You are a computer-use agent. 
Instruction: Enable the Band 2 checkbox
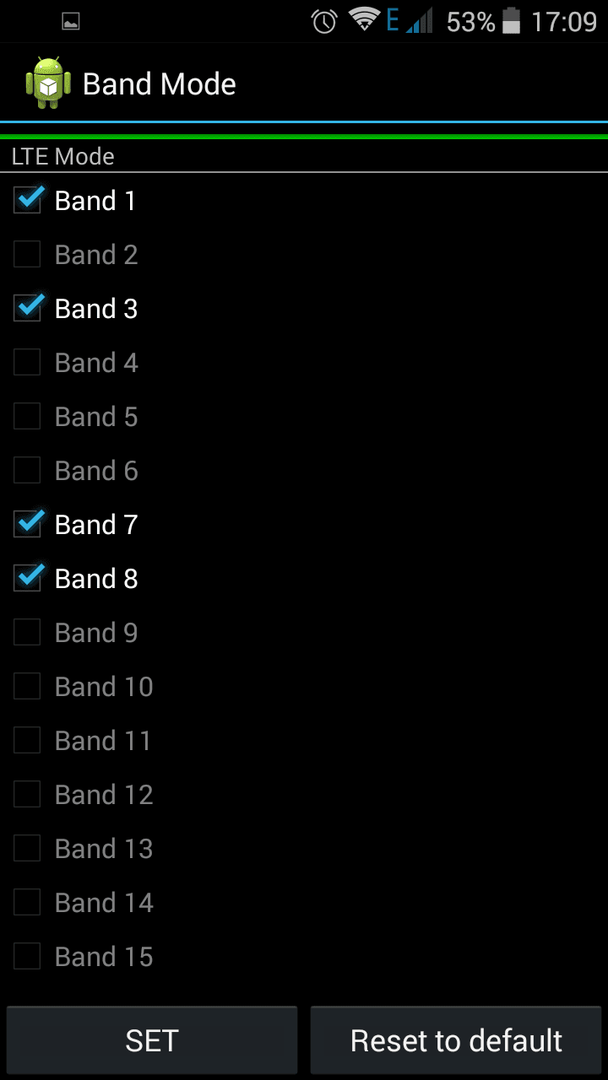27,254
